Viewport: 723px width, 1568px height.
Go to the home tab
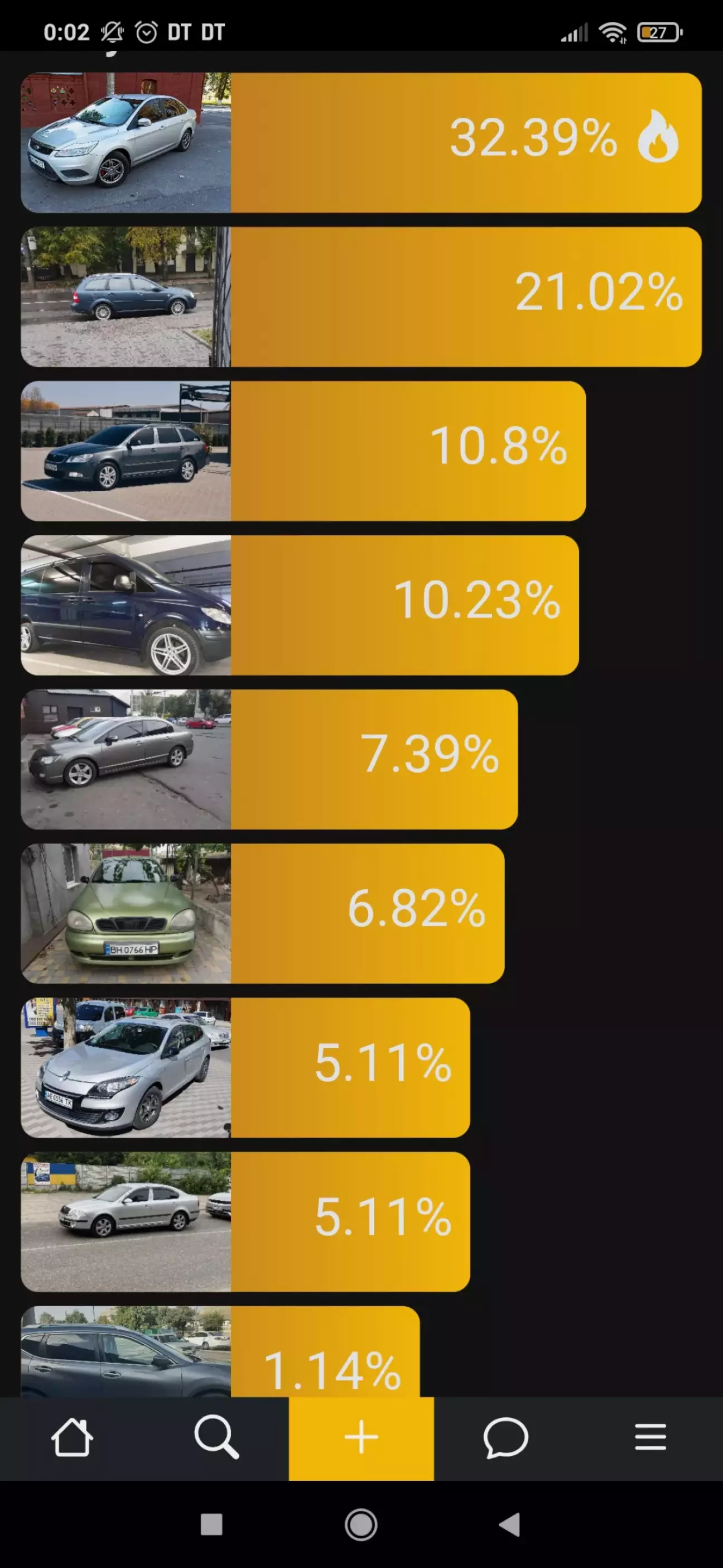pos(72,1438)
